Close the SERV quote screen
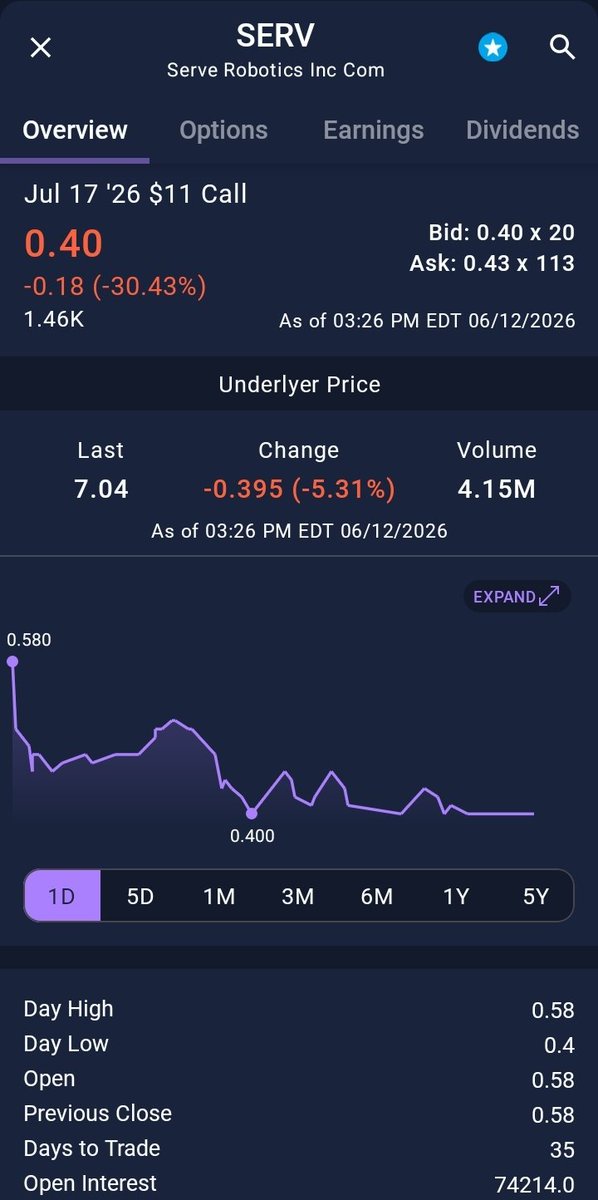598x1200 pixels. pyautogui.click(x=40, y=47)
